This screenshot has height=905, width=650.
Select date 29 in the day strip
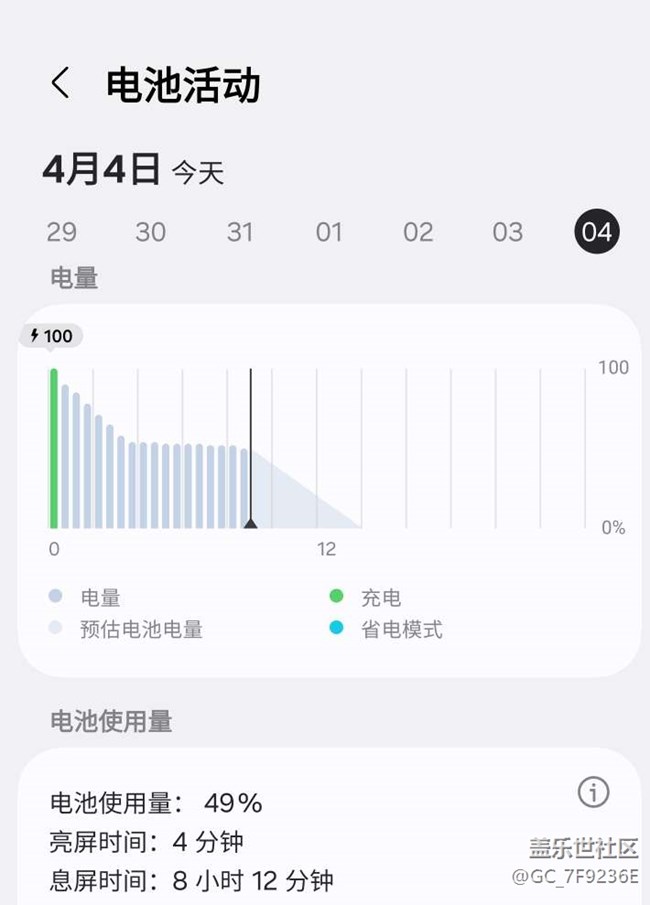point(62,232)
